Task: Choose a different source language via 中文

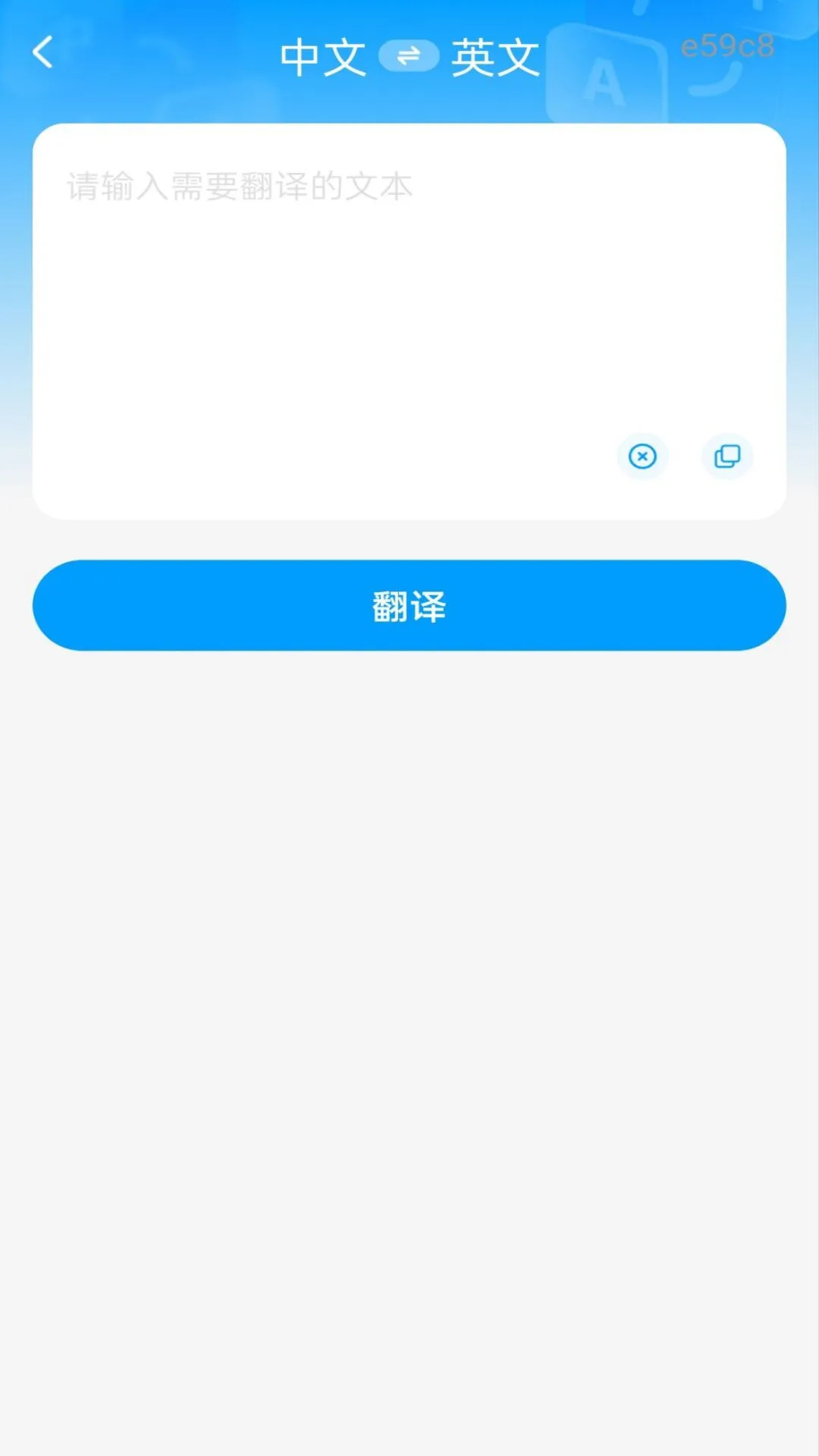Action: (323, 56)
